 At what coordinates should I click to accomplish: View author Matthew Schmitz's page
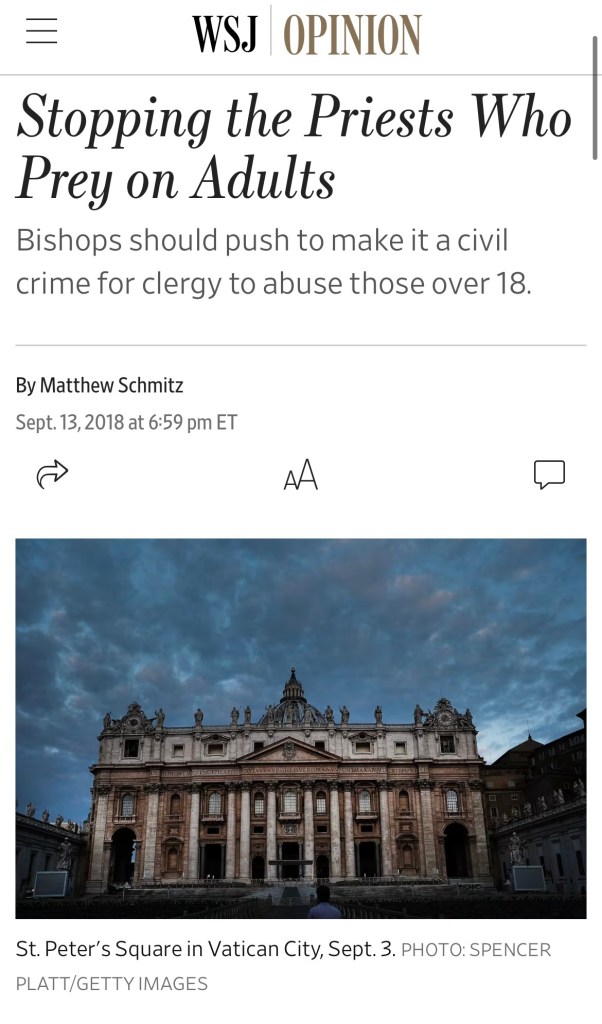(x=111, y=385)
